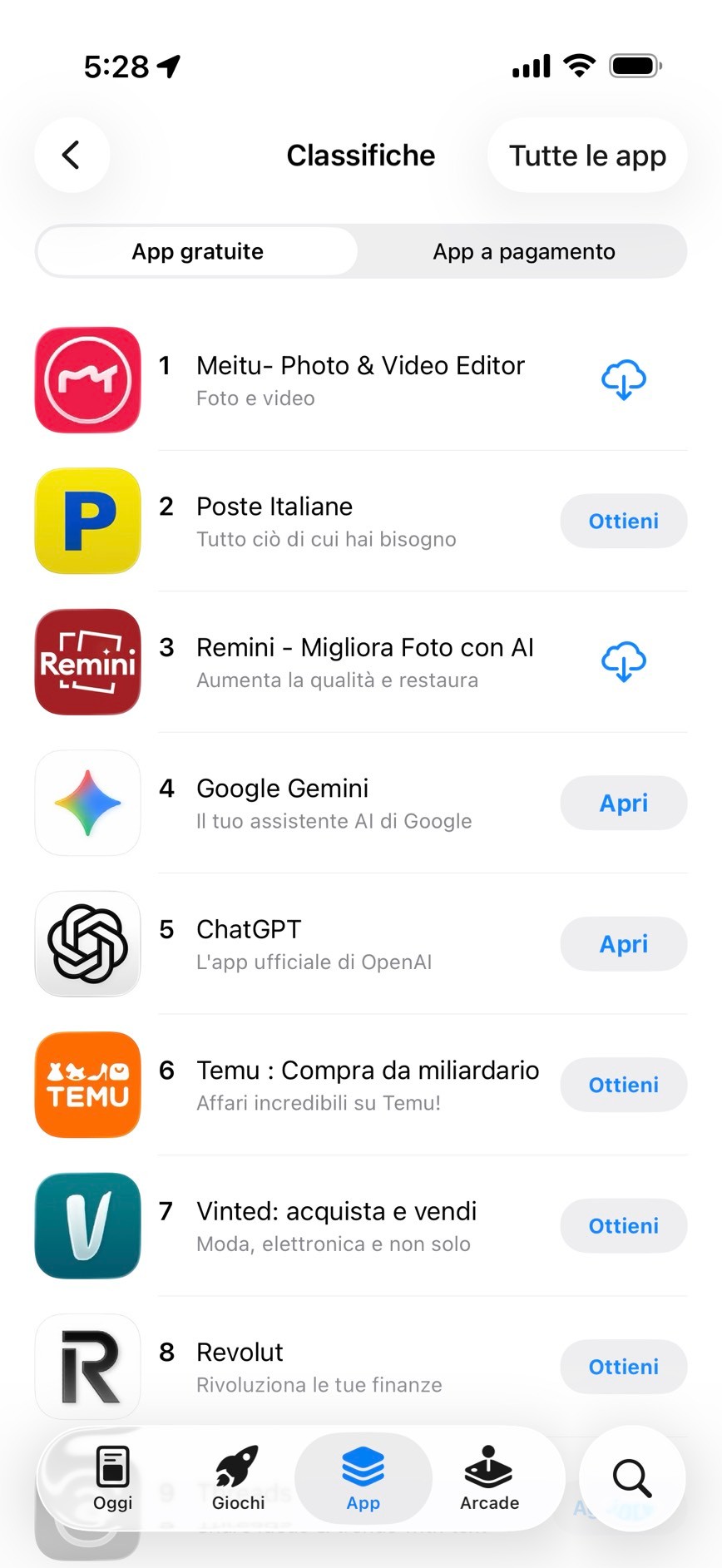Enable the App gratuite filter
The image size is (722, 1568).
point(196,251)
